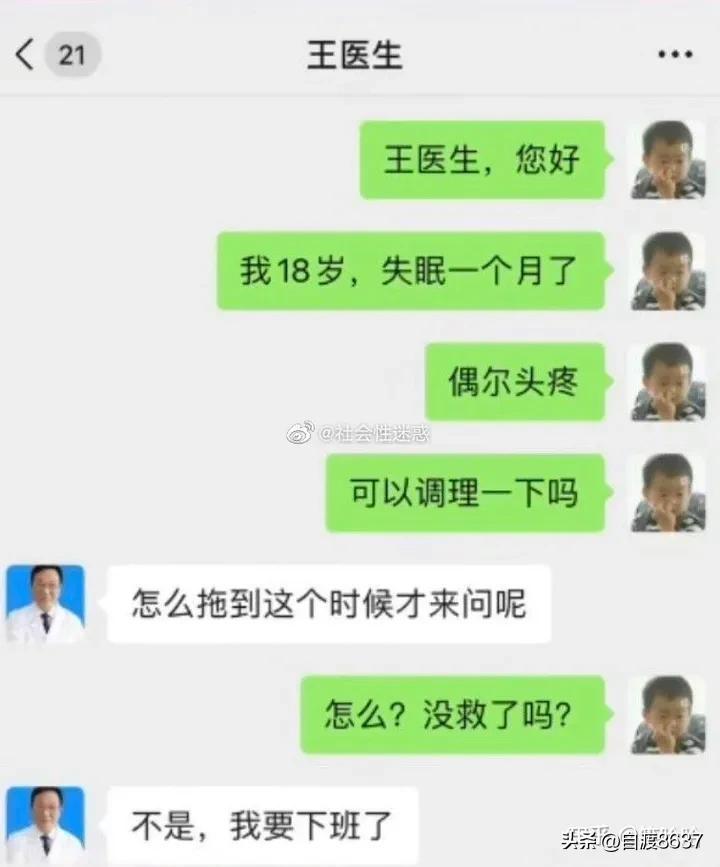View 王医生's profile from 不是，我要下班了 message

tap(45, 825)
